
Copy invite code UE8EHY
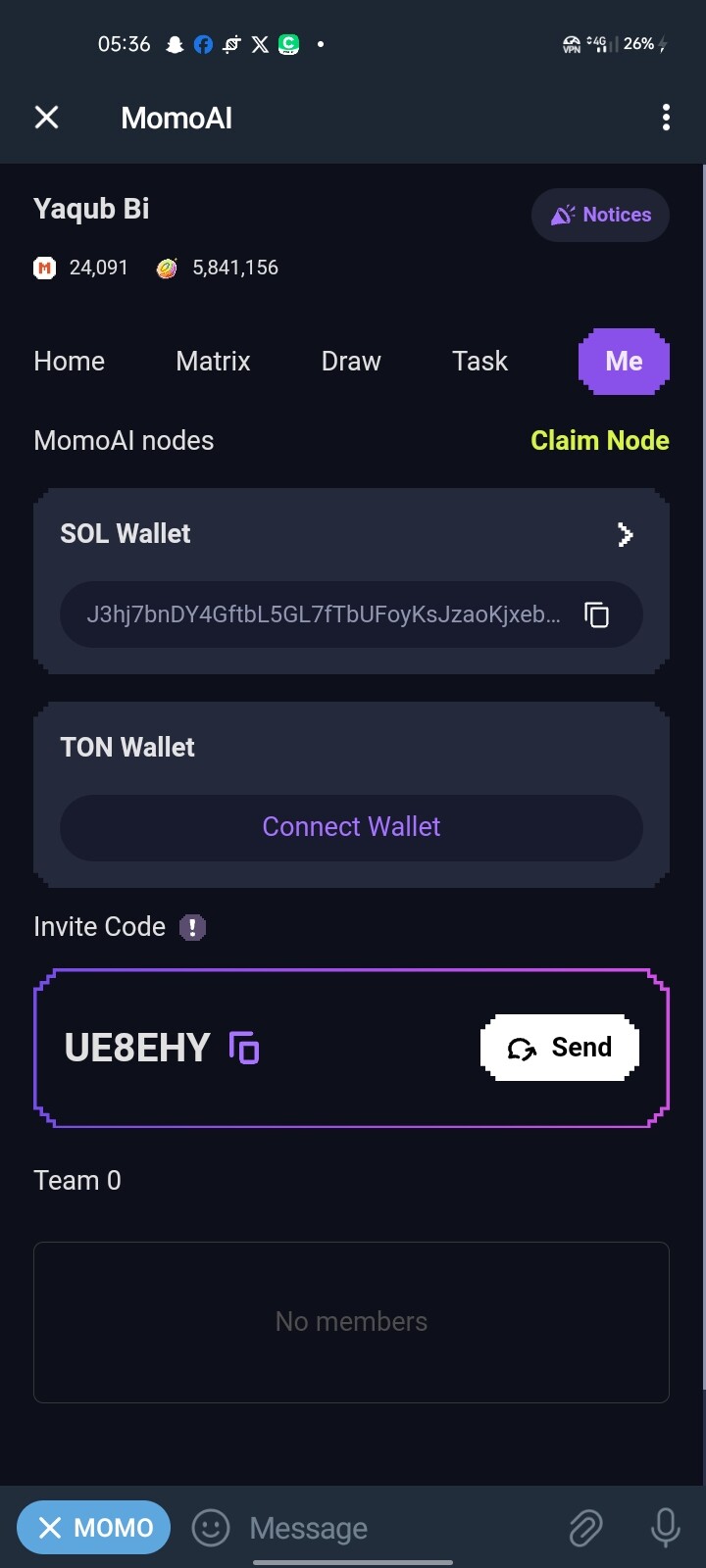point(243,1048)
